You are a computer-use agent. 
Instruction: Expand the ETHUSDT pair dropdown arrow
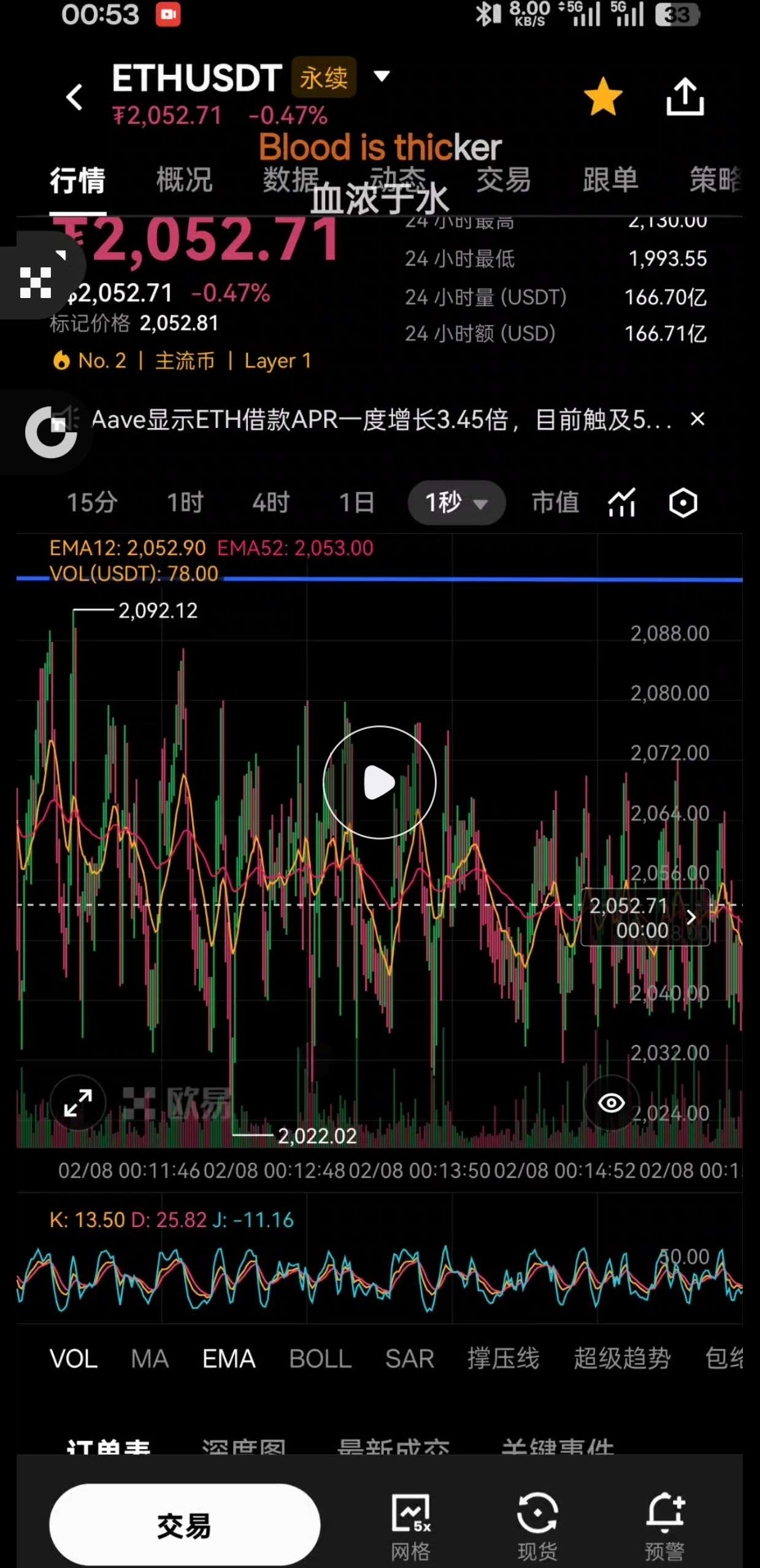[382, 76]
